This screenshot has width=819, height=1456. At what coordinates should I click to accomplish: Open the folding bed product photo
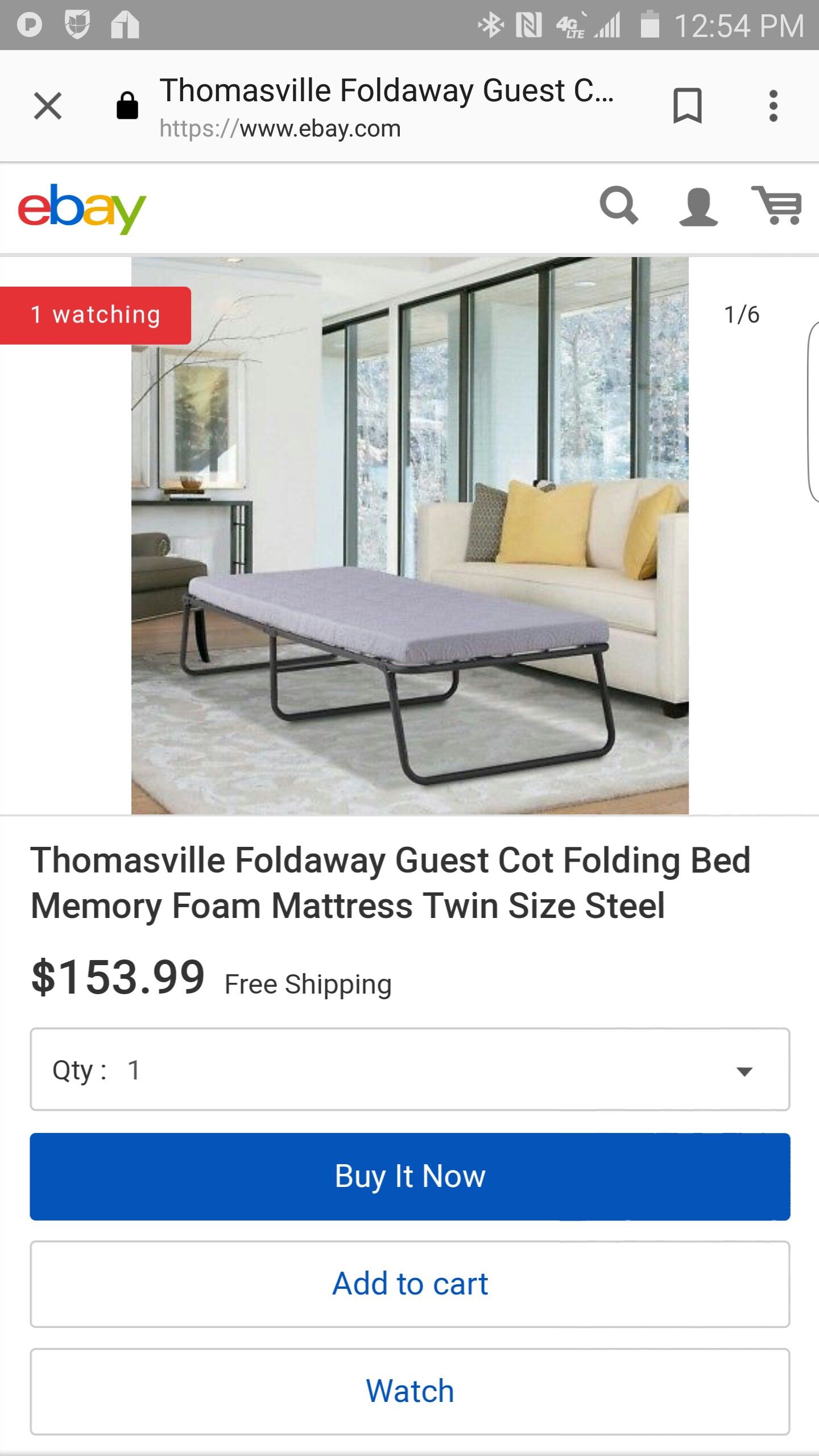click(409, 536)
